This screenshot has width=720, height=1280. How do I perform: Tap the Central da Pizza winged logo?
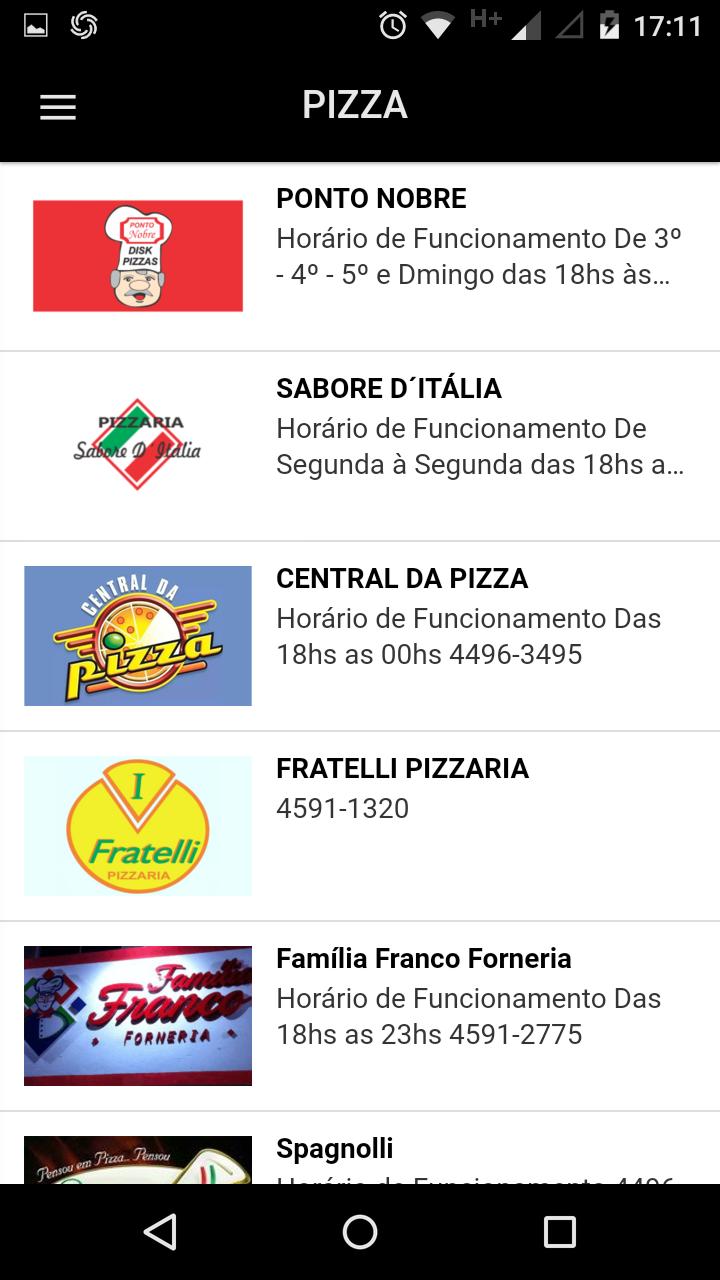point(137,635)
